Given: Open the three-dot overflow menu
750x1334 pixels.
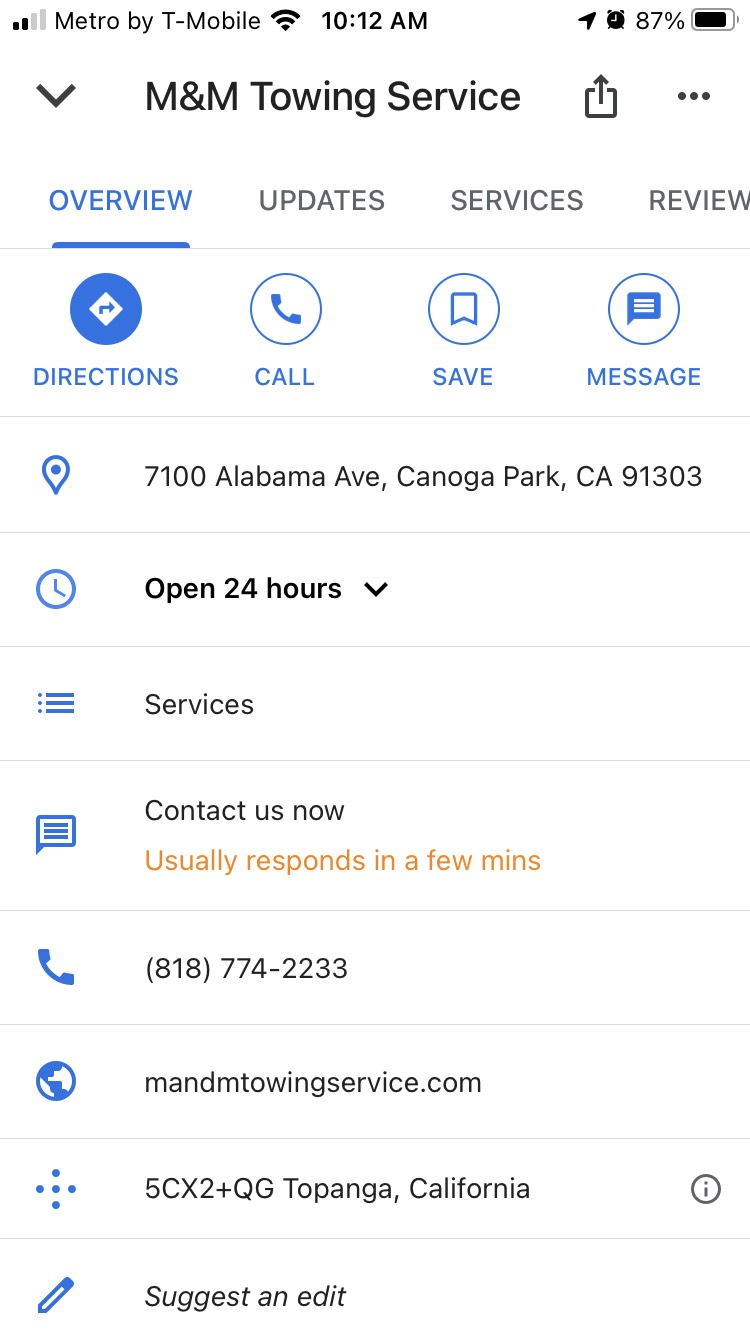Looking at the screenshot, I should (693, 96).
